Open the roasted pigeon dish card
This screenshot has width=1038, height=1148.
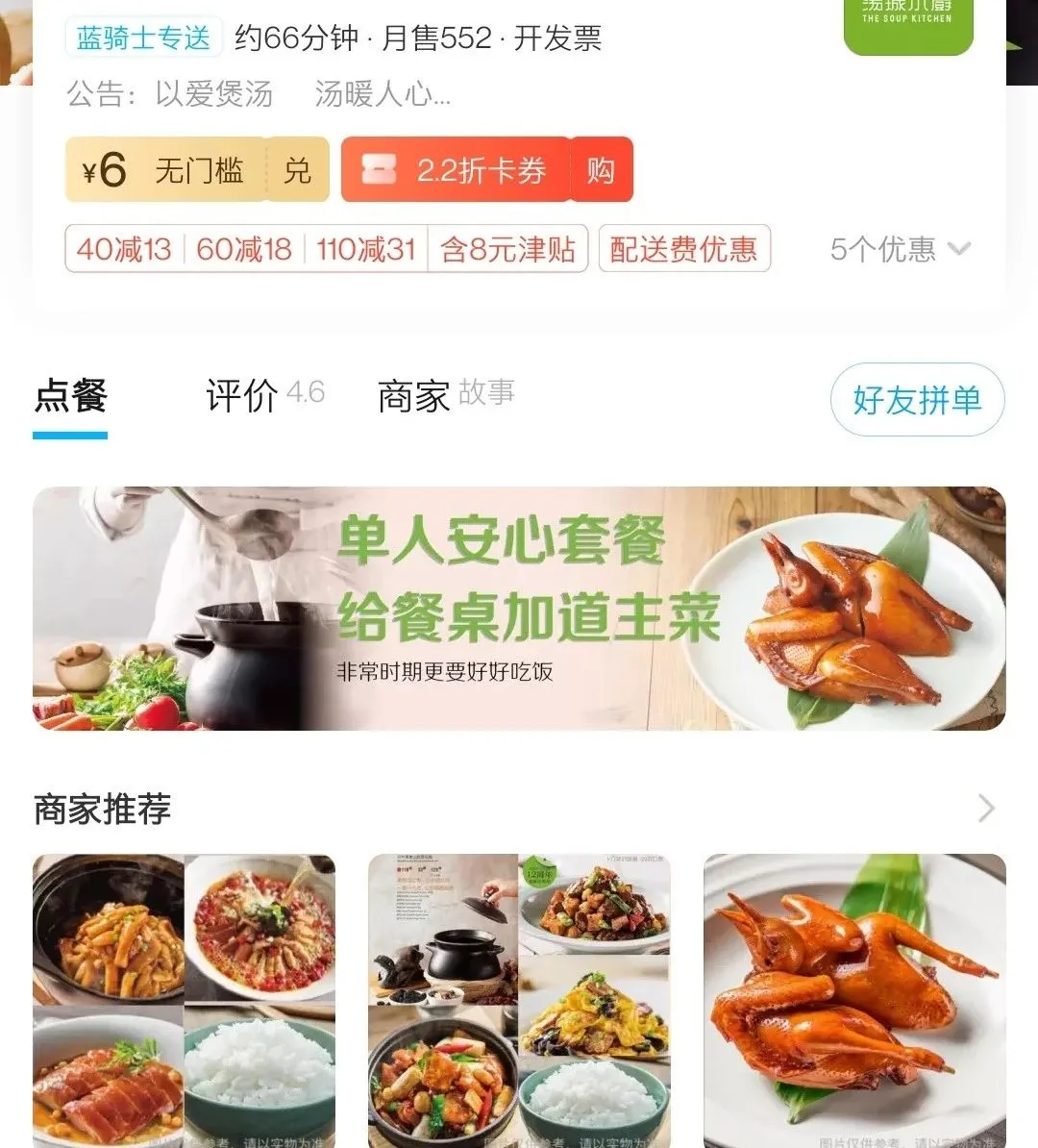click(x=854, y=1000)
